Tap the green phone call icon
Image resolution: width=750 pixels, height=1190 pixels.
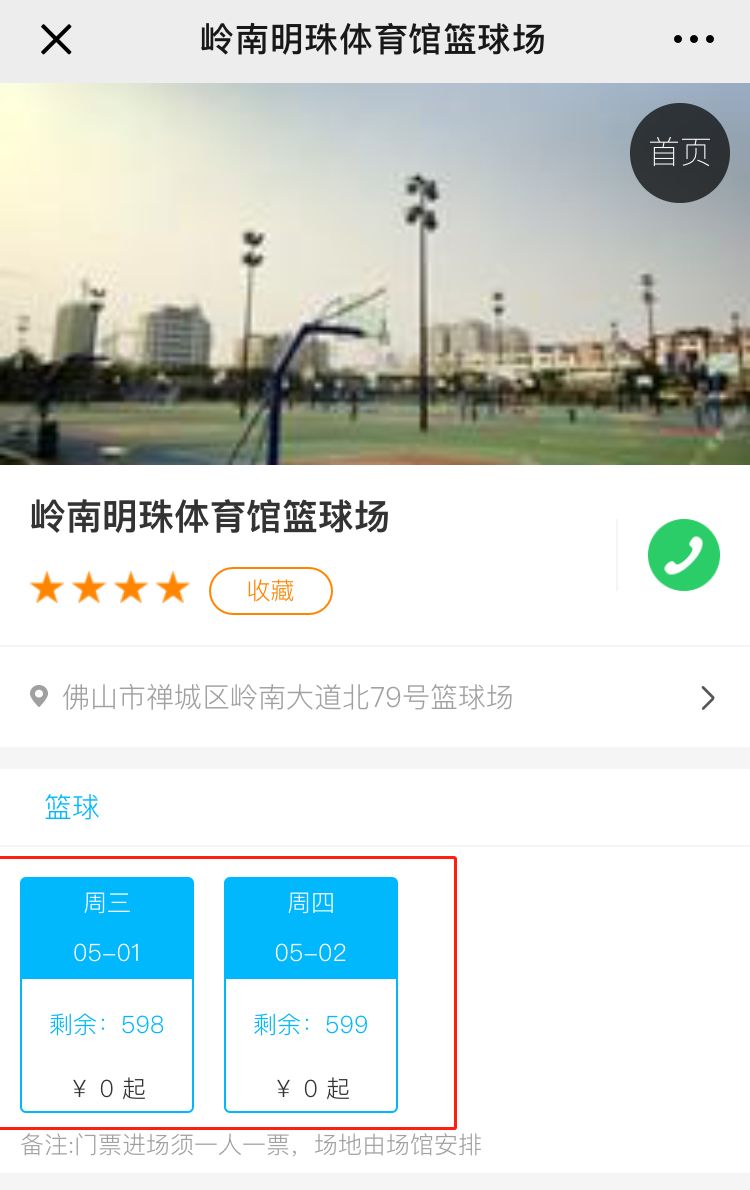pos(684,554)
